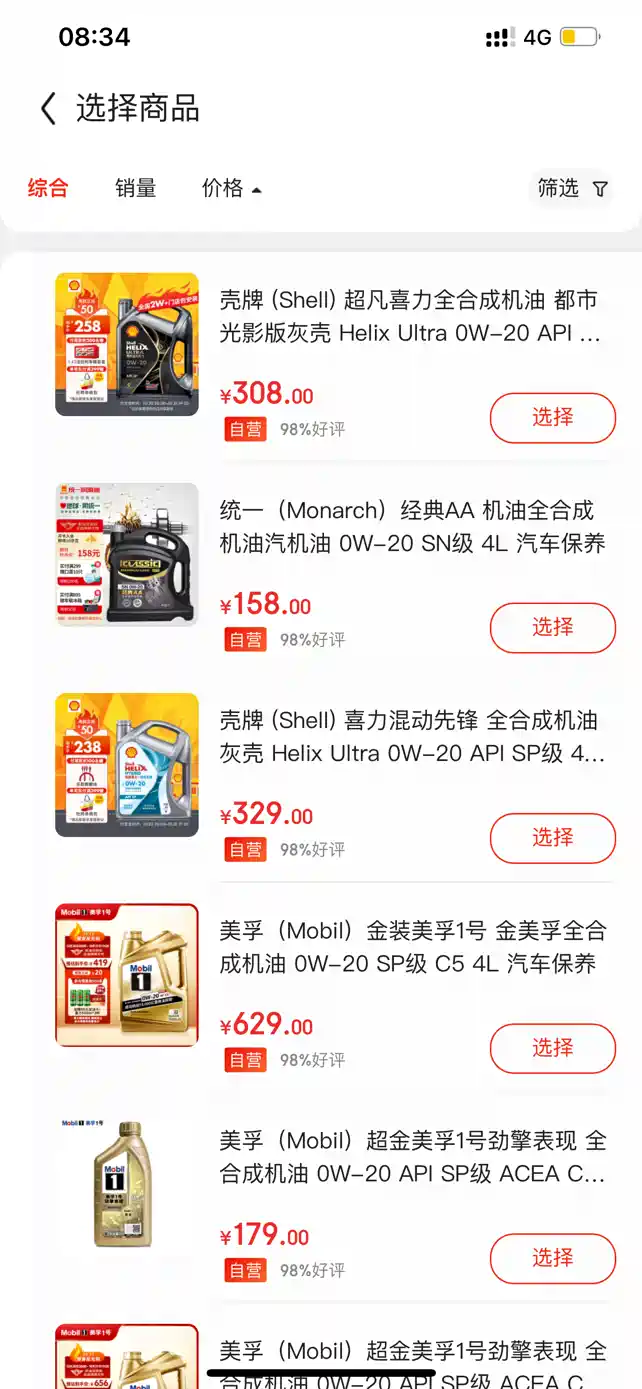Open the Shell 喜力混动先锋 product image

click(x=127, y=764)
